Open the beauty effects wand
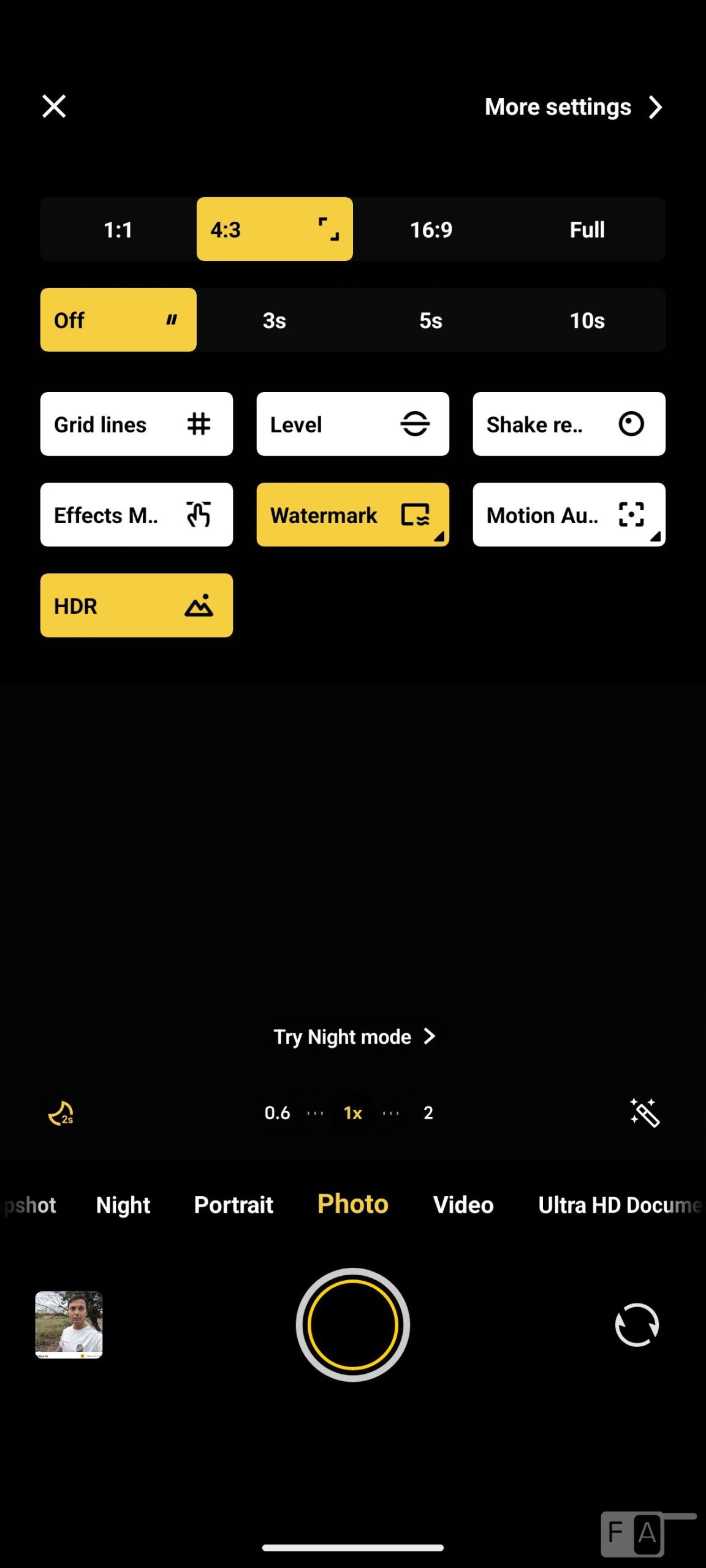706x1568 pixels. pos(645,1112)
